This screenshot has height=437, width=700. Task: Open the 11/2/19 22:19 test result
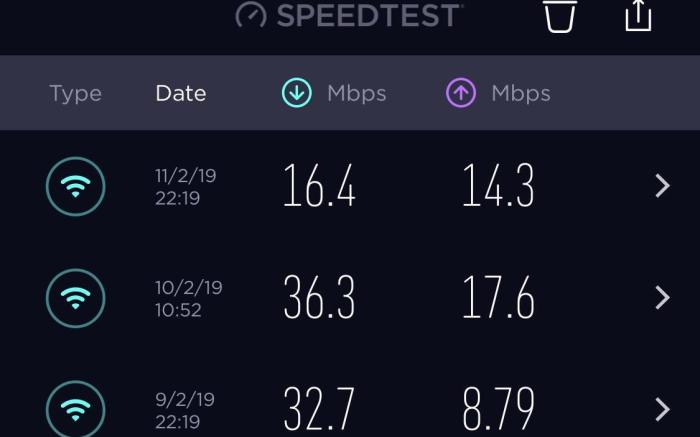(x=660, y=186)
